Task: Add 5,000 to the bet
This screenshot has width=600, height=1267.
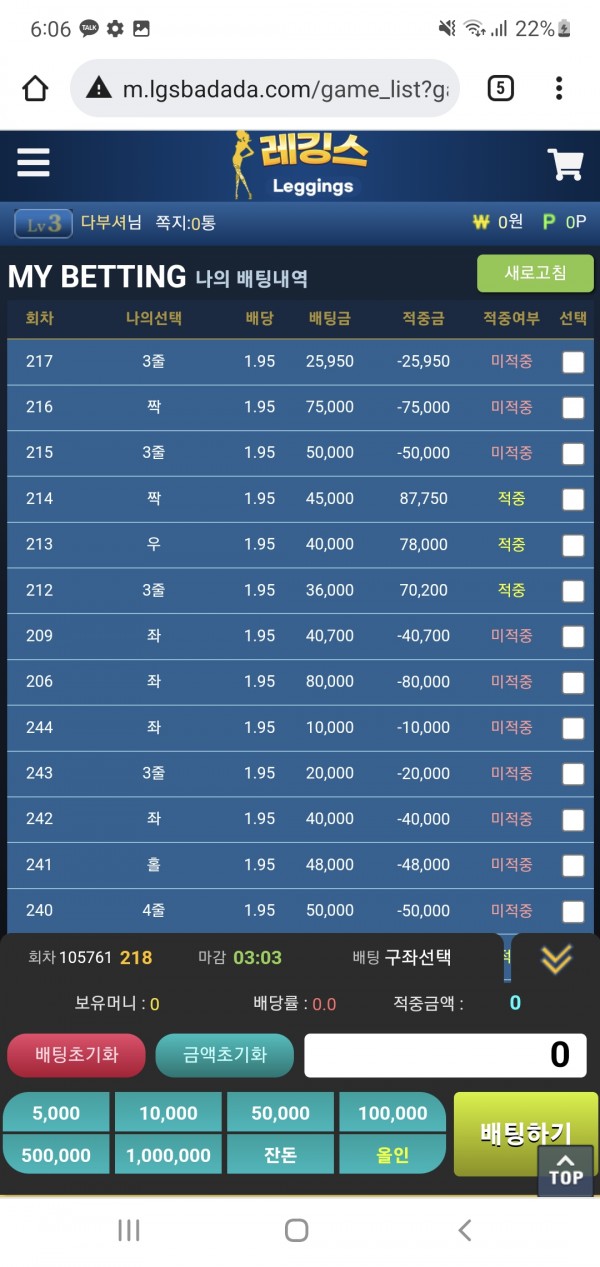Action: click(x=56, y=1113)
